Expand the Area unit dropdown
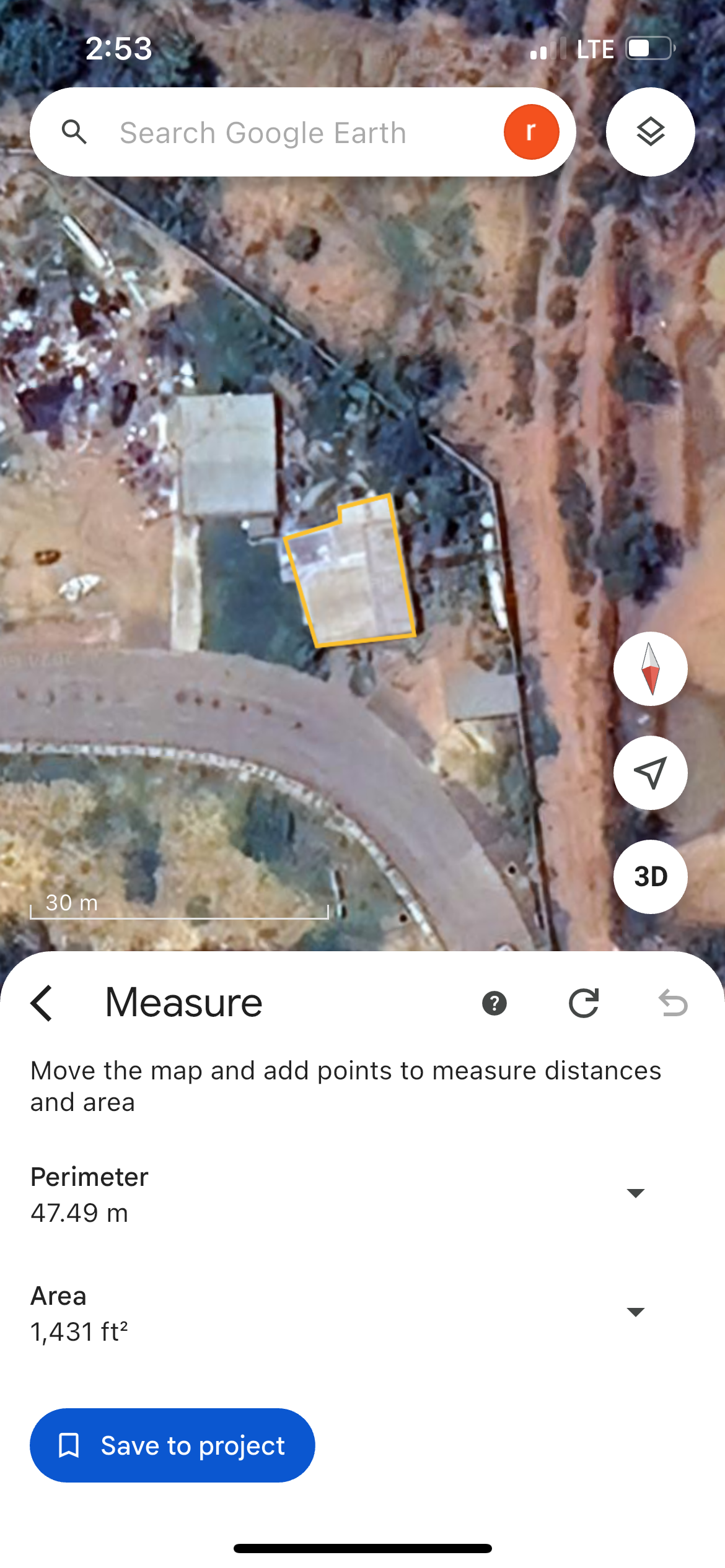The width and height of the screenshot is (725, 1568). point(636,1312)
